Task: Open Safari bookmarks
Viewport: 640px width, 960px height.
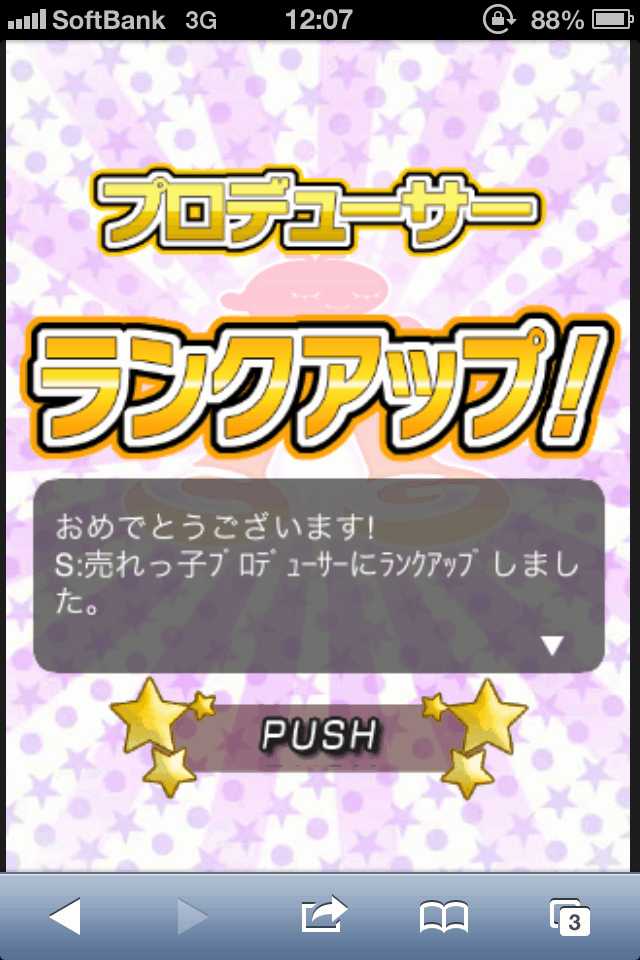Action: [x=444, y=916]
